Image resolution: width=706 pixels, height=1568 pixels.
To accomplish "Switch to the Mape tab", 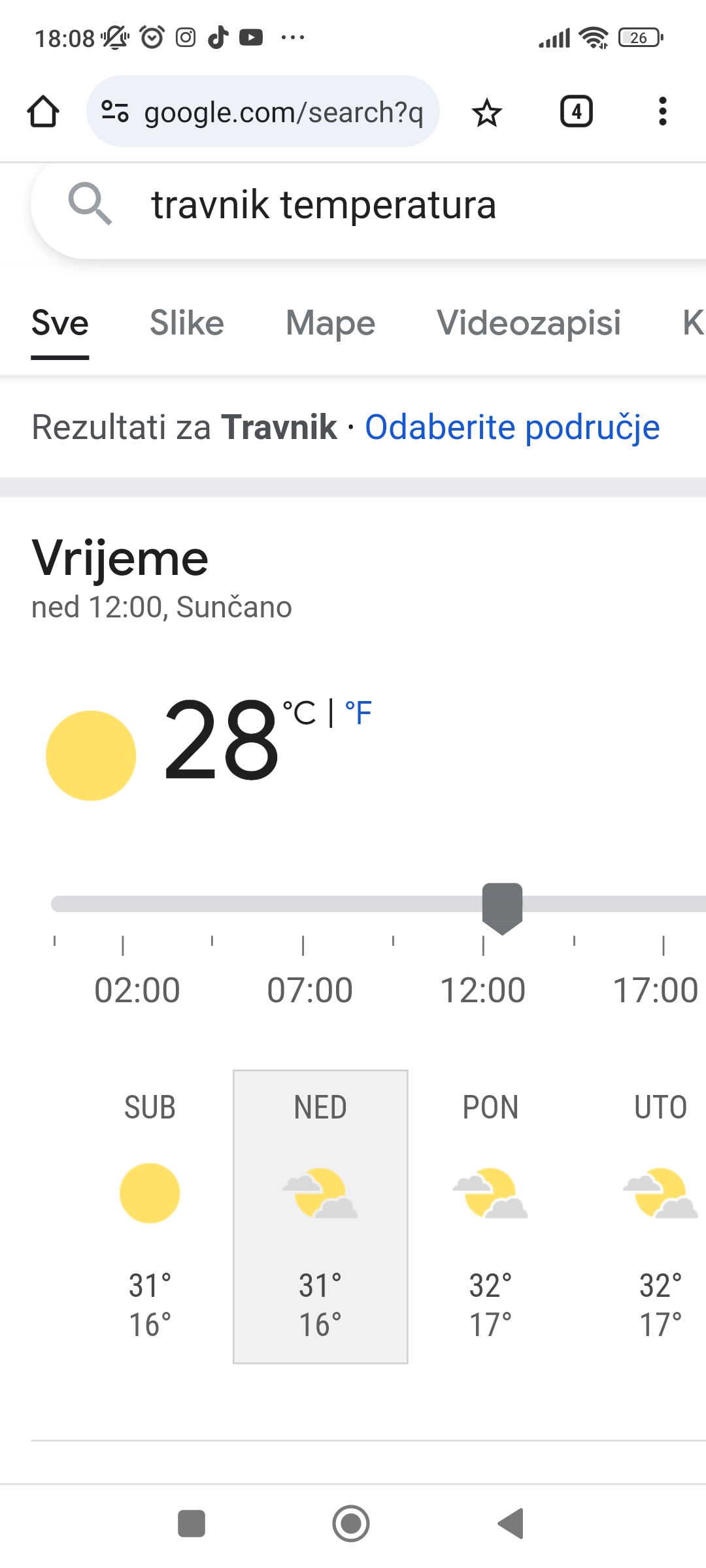I will (330, 323).
